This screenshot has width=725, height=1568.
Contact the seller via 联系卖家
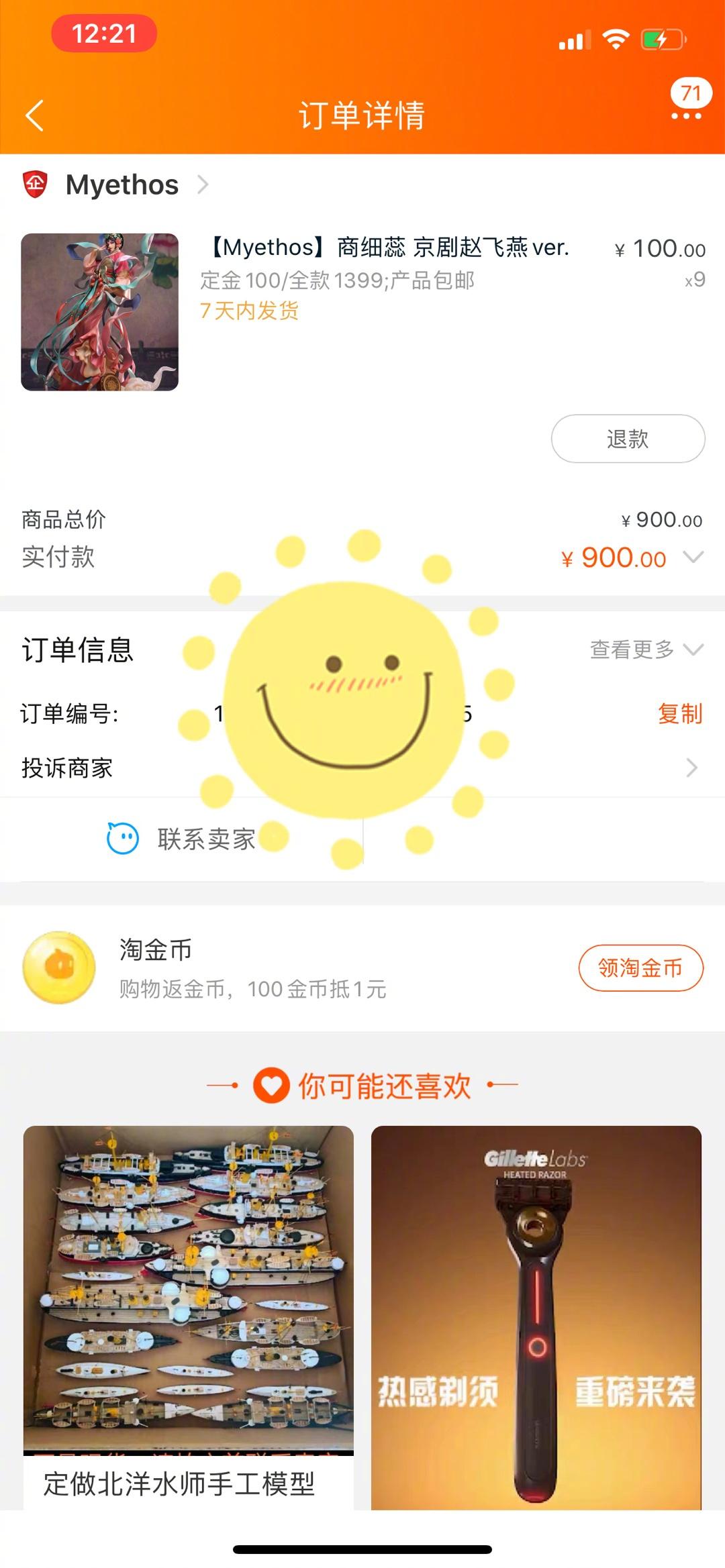coord(183,839)
